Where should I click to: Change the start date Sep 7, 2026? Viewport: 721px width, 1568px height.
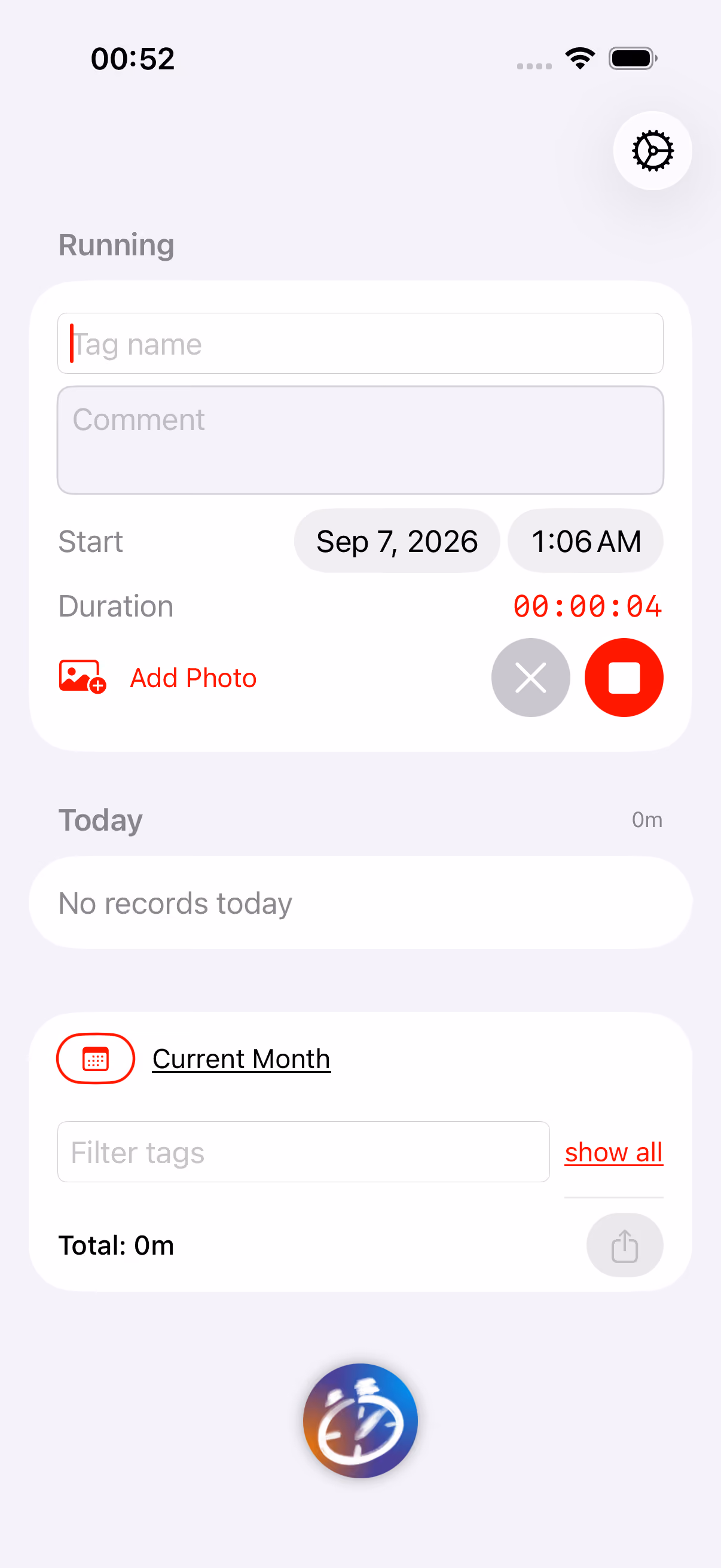[397, 541]
